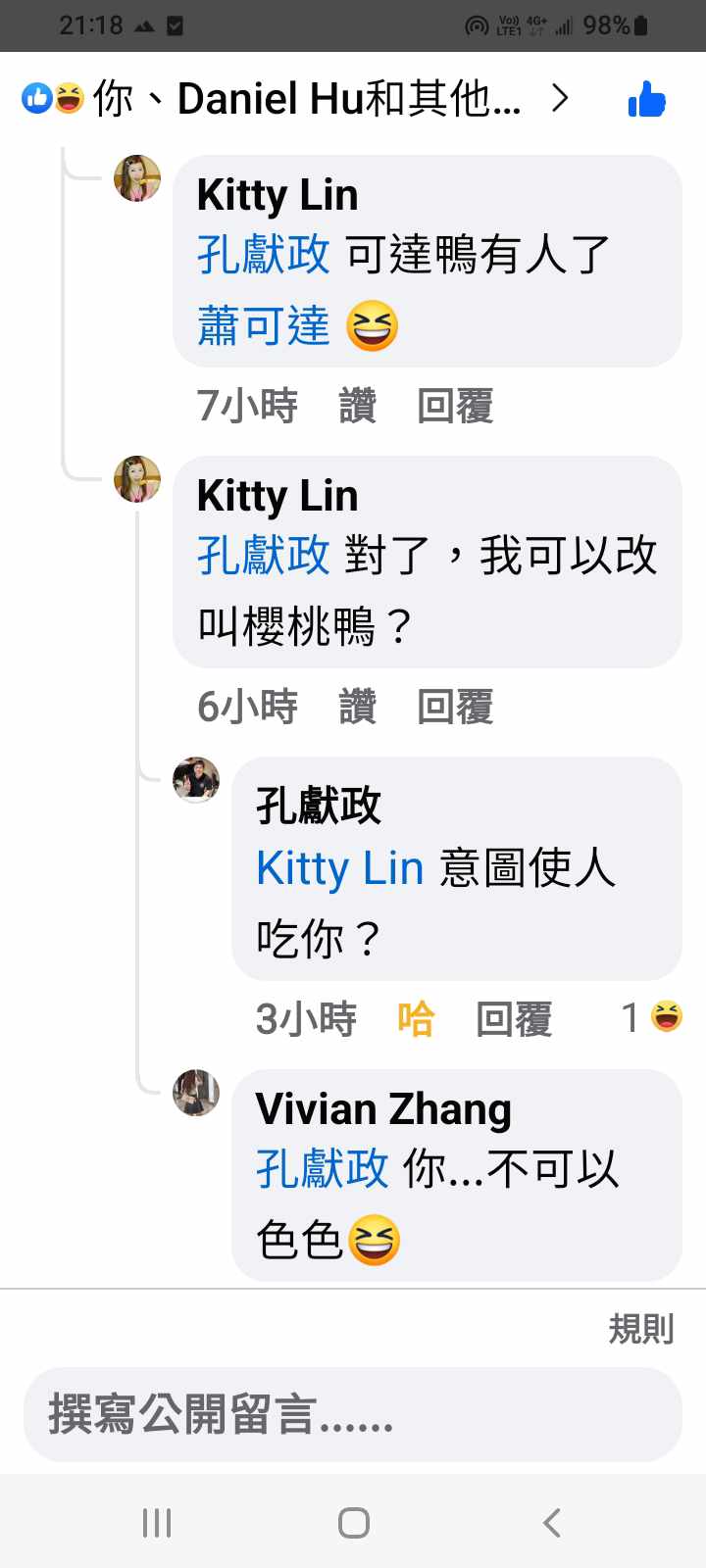The width and height of the screenshot is (706, 1568).
Task: Open Vivian Zhang's profile picture
Action: point(196,1093)
